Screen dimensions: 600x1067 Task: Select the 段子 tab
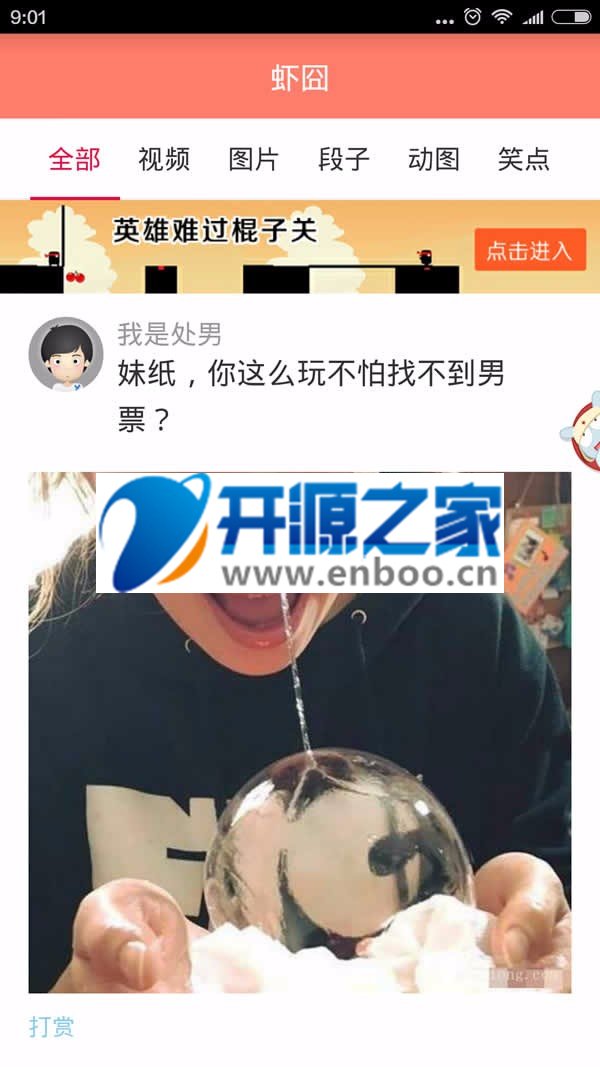tap(344, 159)
